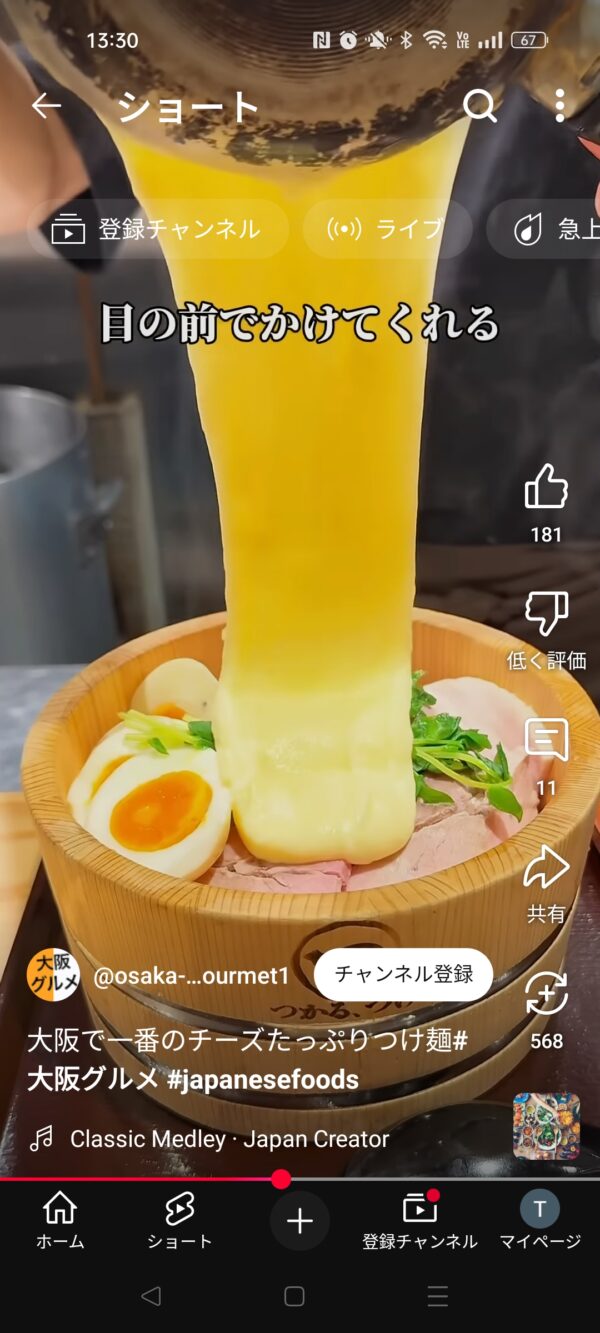Open the マイページ tab

540,1220
